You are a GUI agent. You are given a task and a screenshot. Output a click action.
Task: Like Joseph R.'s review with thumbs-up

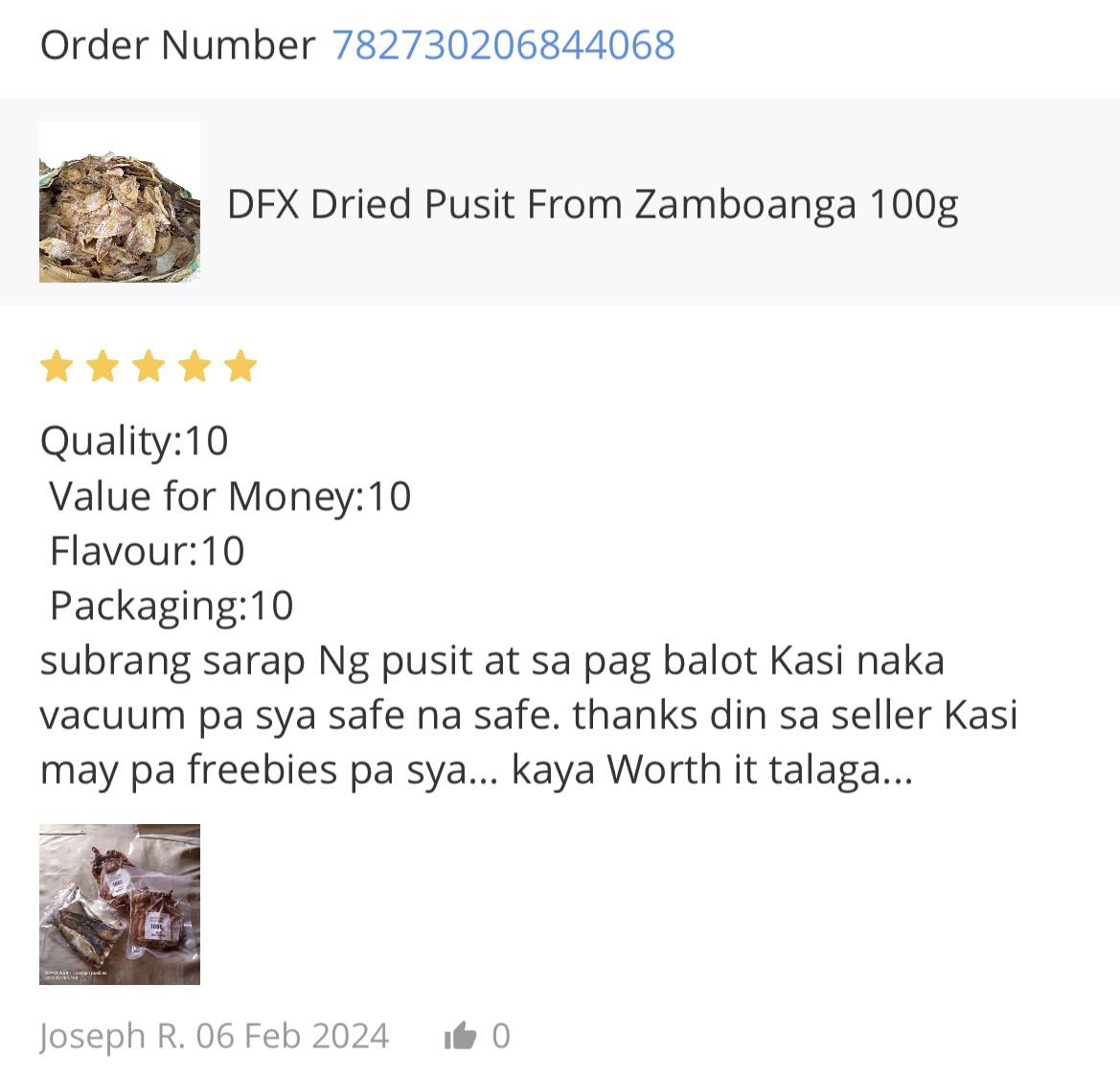click(x=461, y=1036)
